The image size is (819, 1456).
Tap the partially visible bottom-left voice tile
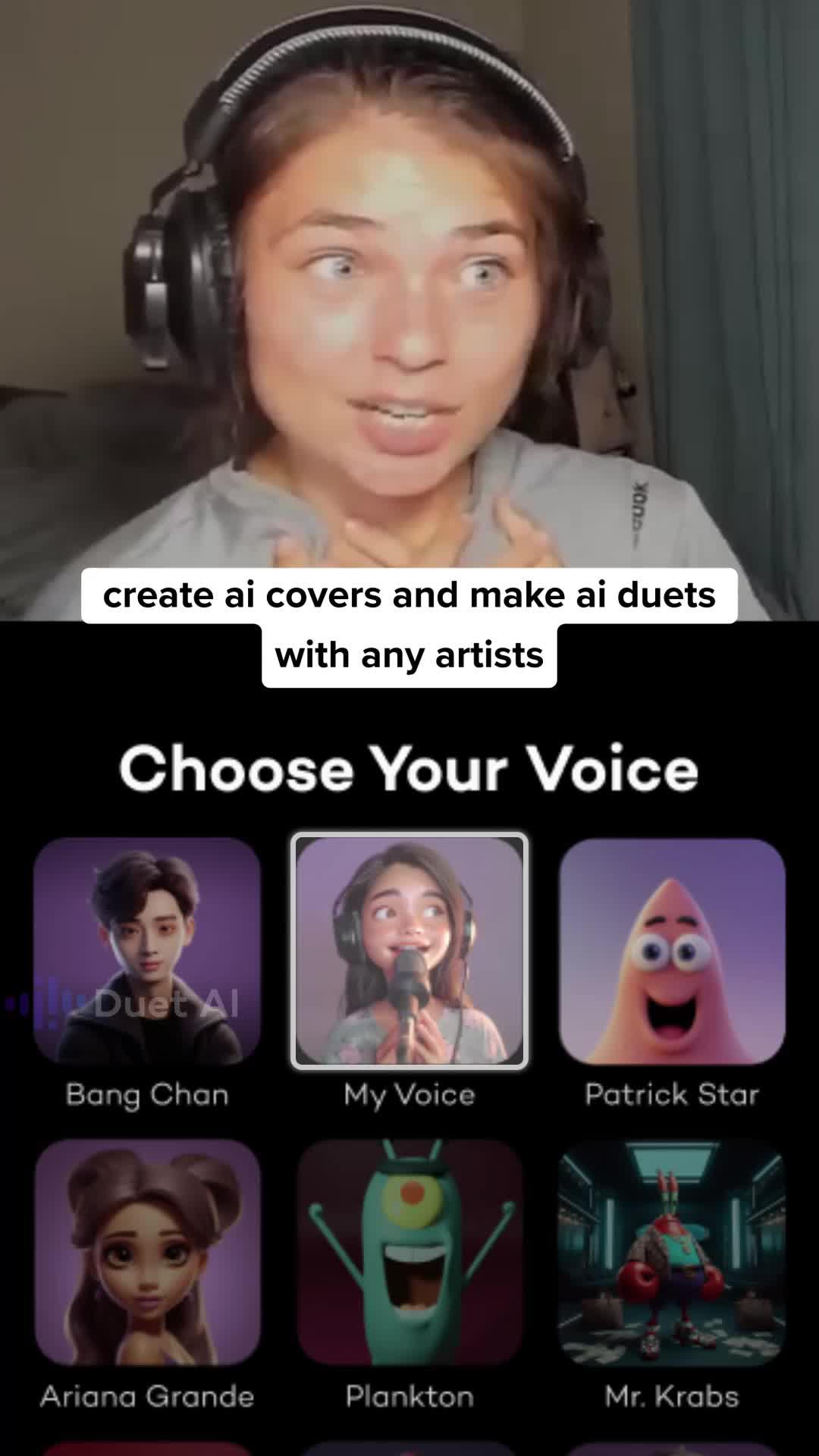click(x=148, y=1450)
